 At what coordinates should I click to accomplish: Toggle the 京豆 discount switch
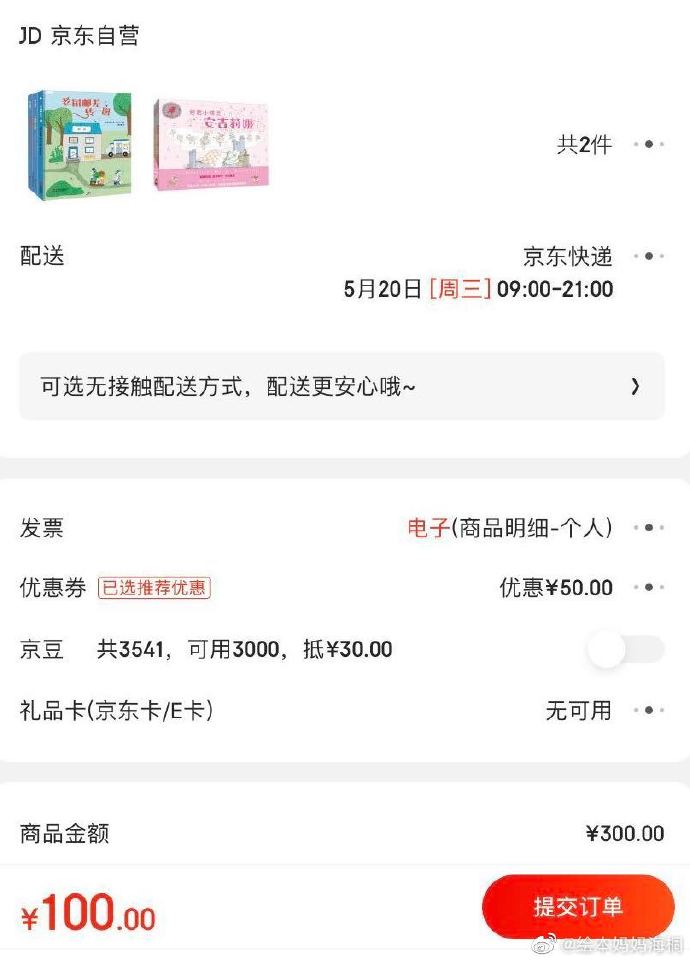tap(626, 650)
